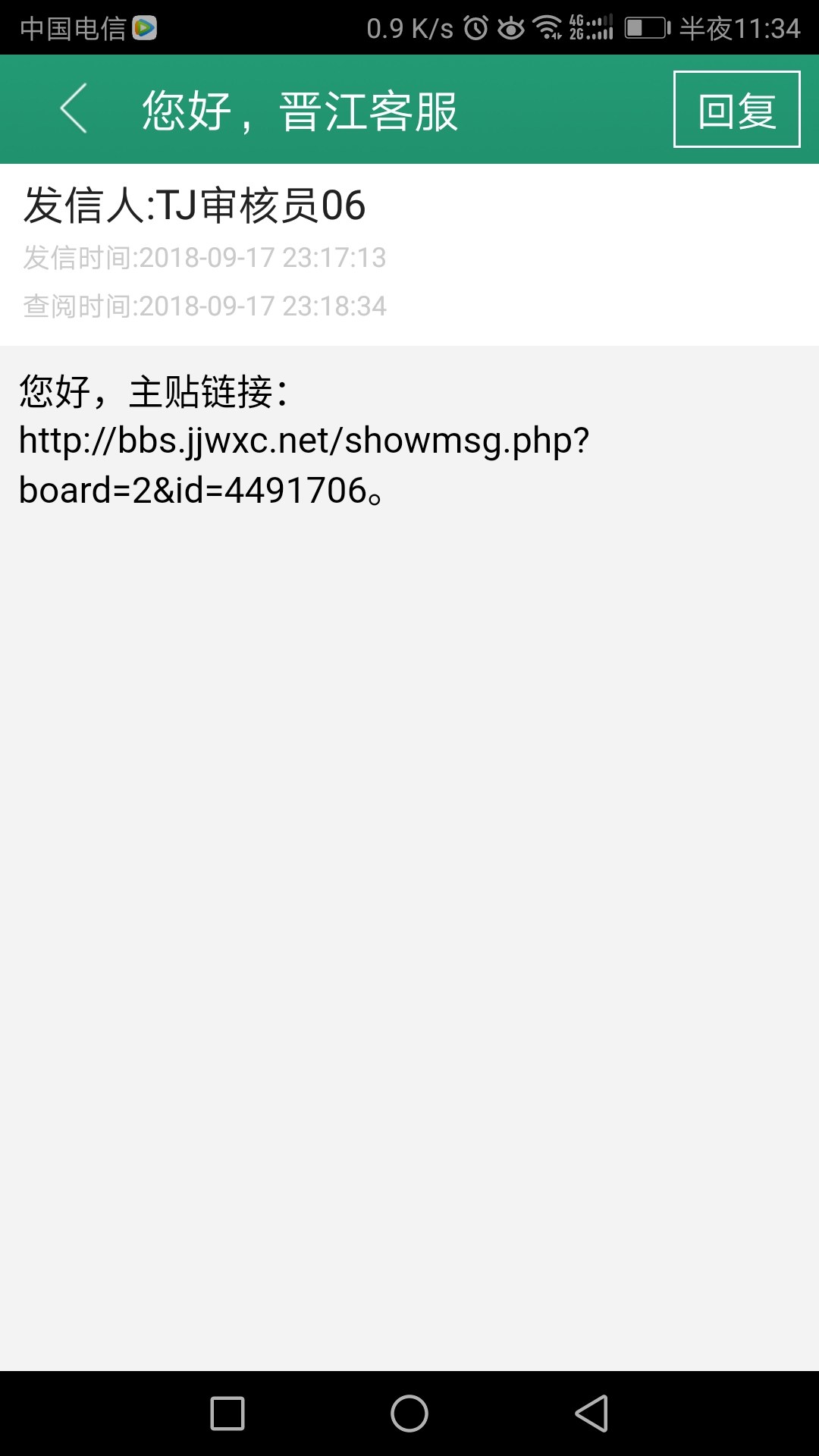The image size is (819, 1456).
Task: Go back using the header arrow
Action: pos(74,108)
